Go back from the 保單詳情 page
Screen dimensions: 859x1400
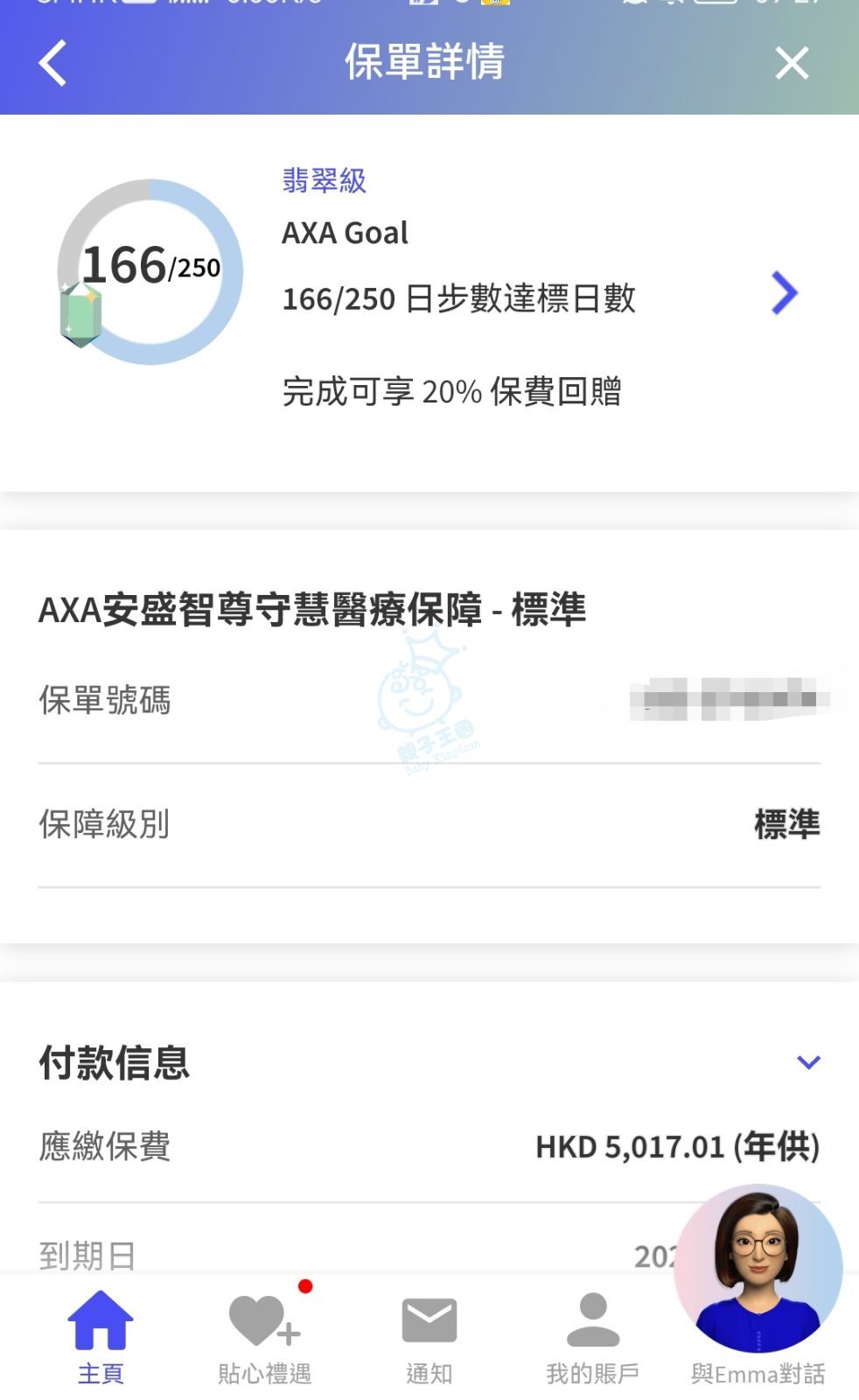click(x=52, y=63)
